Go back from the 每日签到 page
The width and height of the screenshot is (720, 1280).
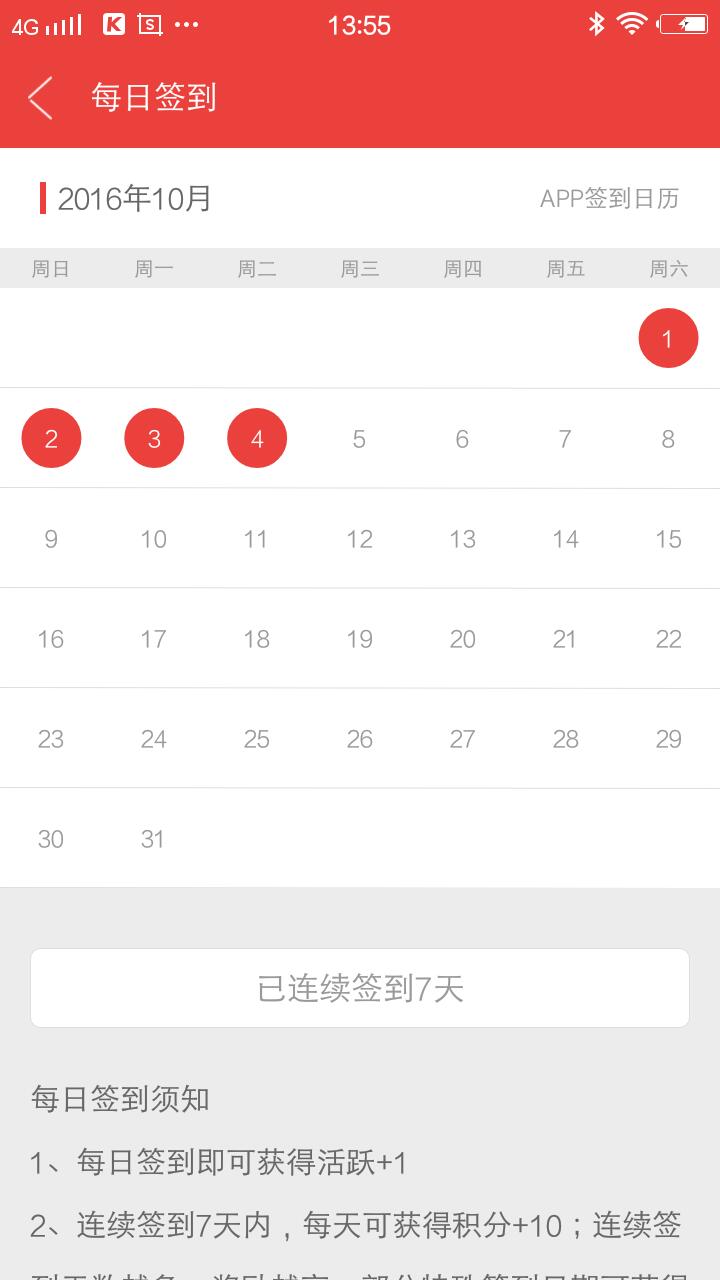coord(40,98)
